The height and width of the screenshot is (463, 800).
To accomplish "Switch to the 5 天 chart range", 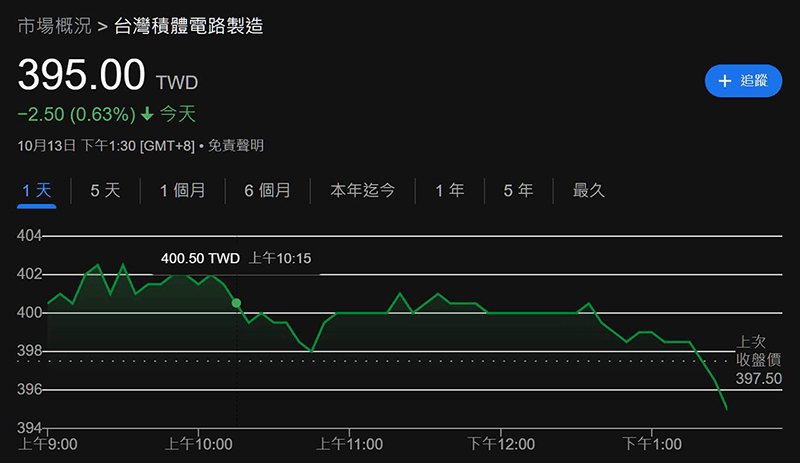I will pyautogui.click(x=105, y=190).
